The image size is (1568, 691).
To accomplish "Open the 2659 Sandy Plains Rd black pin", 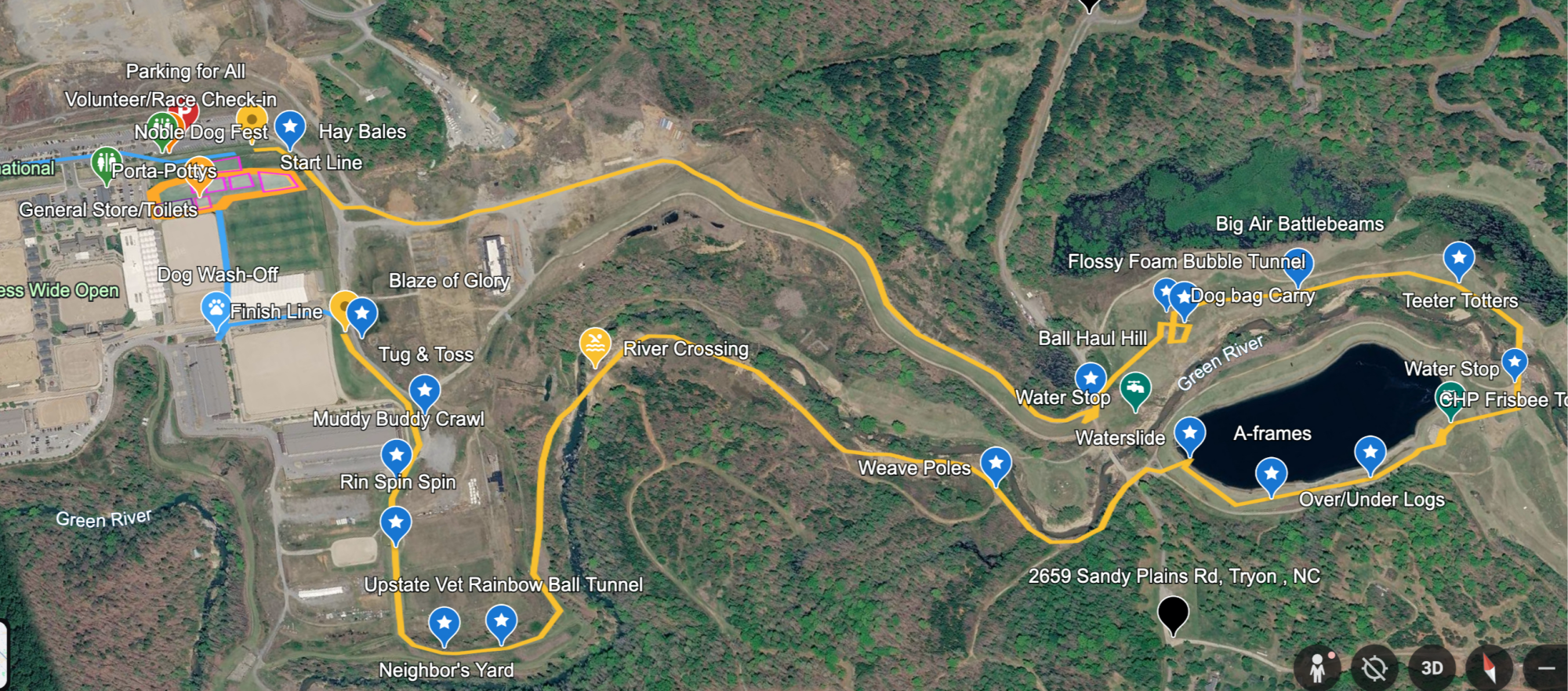I will point(1173,612).
